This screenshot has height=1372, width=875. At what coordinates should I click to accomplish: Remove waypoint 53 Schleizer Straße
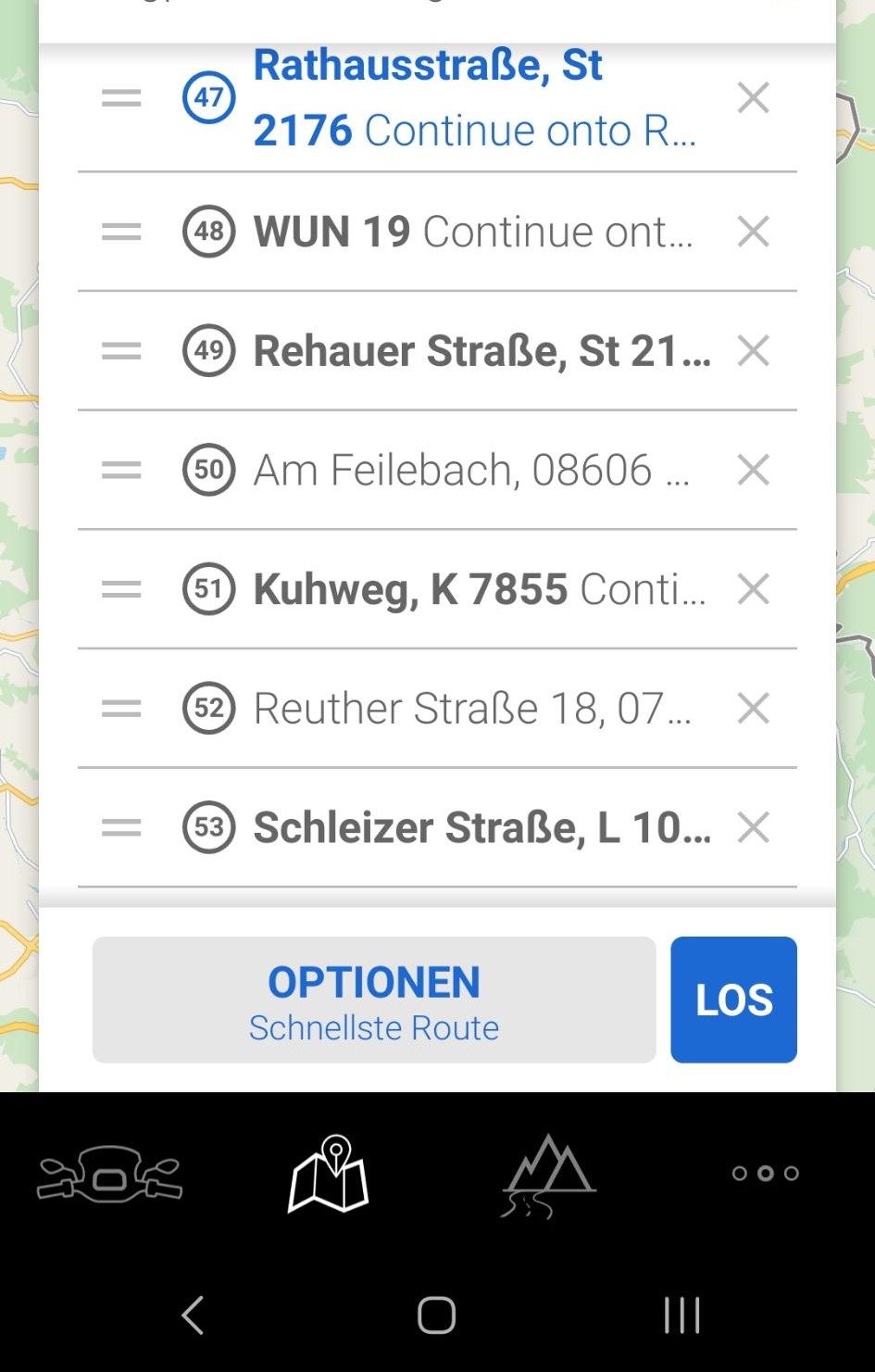(753, 827)
